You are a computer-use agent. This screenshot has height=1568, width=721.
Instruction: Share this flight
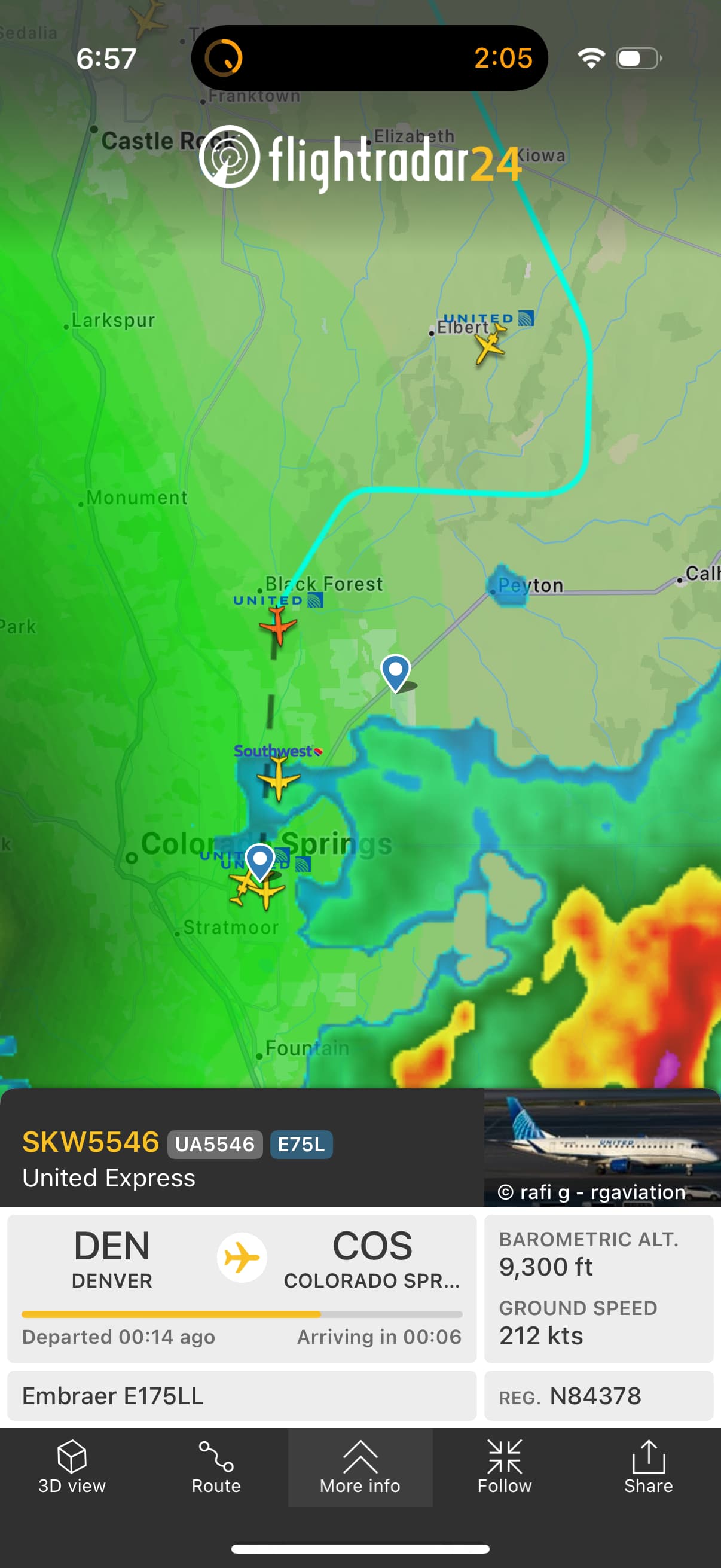648,1468
